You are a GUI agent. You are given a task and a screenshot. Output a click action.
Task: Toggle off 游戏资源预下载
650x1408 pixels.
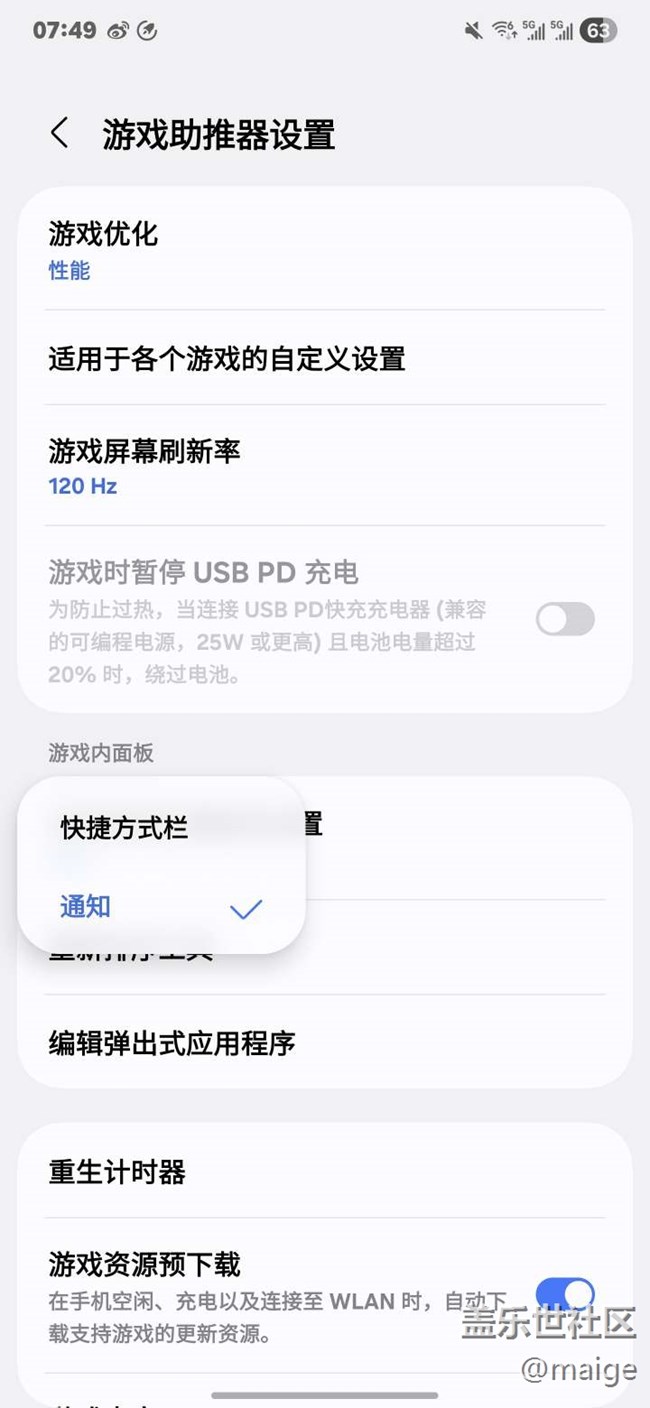click(565, 1296)
